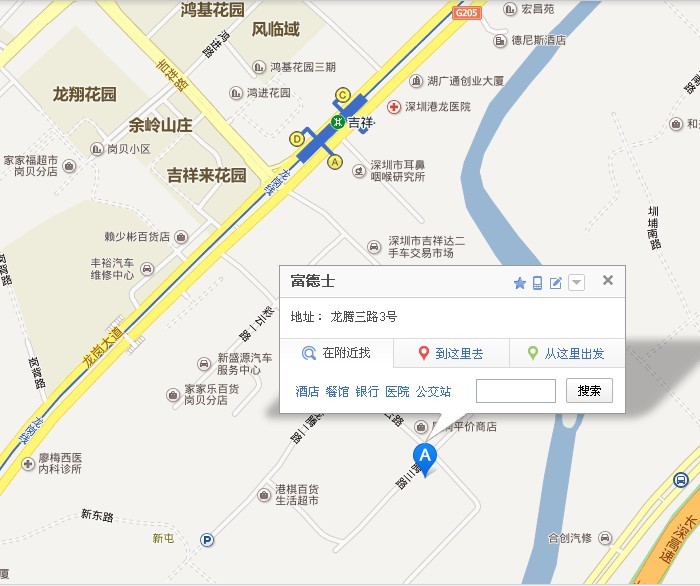Screen dimensions: 700x586
Task: Send this location to phone
Action: (x=537, y=283)
